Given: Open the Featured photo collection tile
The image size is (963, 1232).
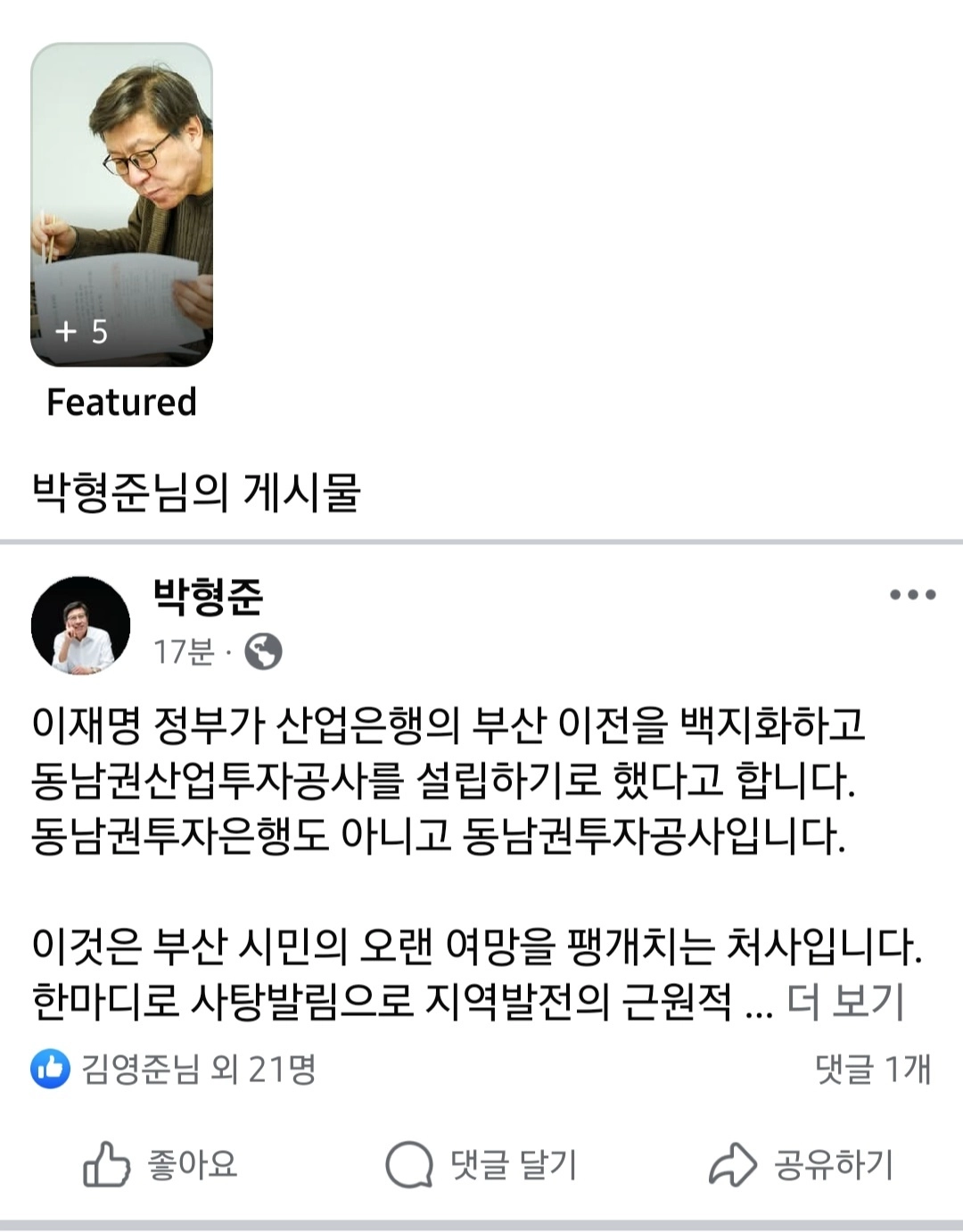Looking at the screenshot, I should coord(122,205).
